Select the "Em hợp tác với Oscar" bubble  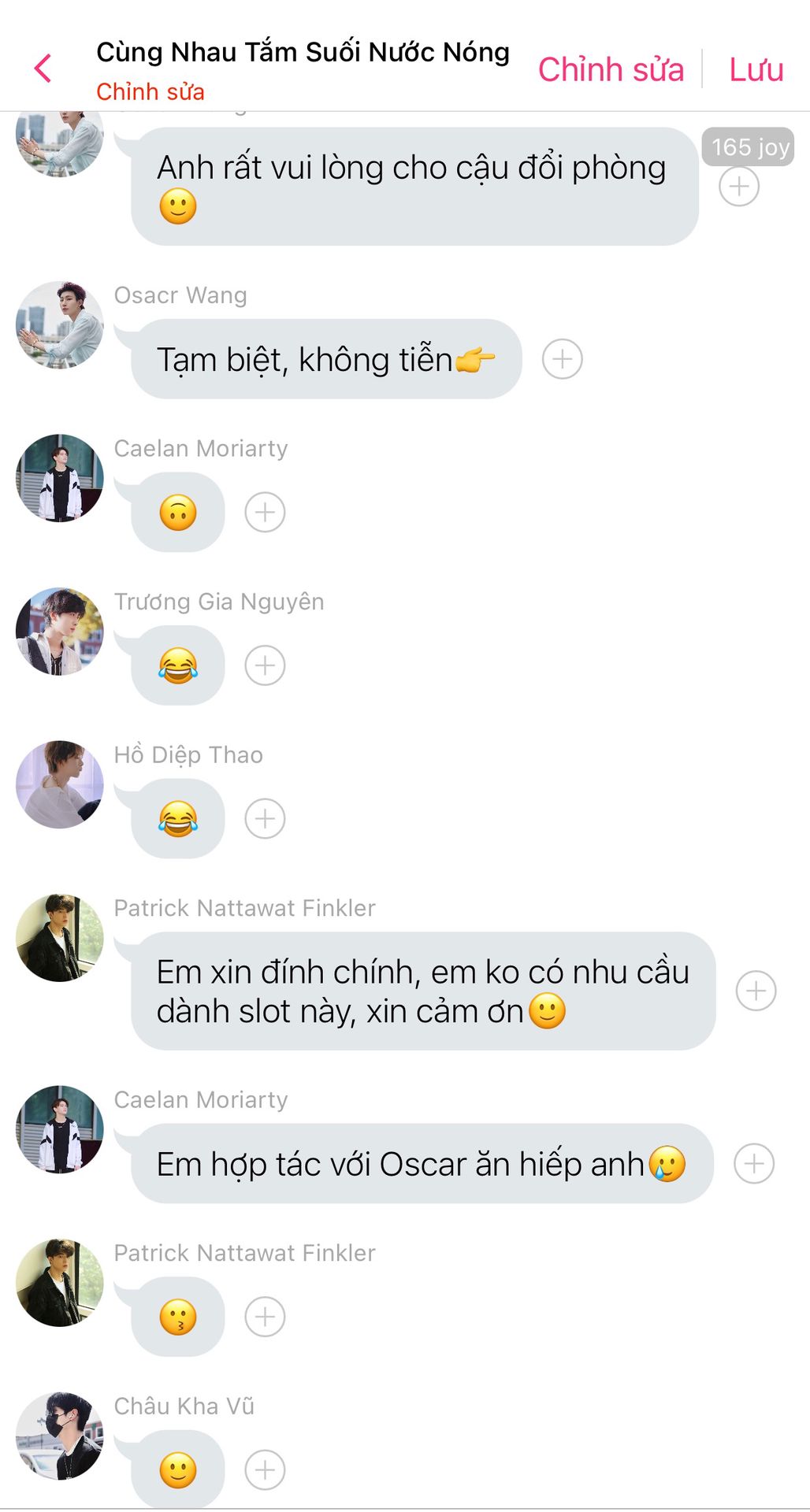coord(422,1164)
